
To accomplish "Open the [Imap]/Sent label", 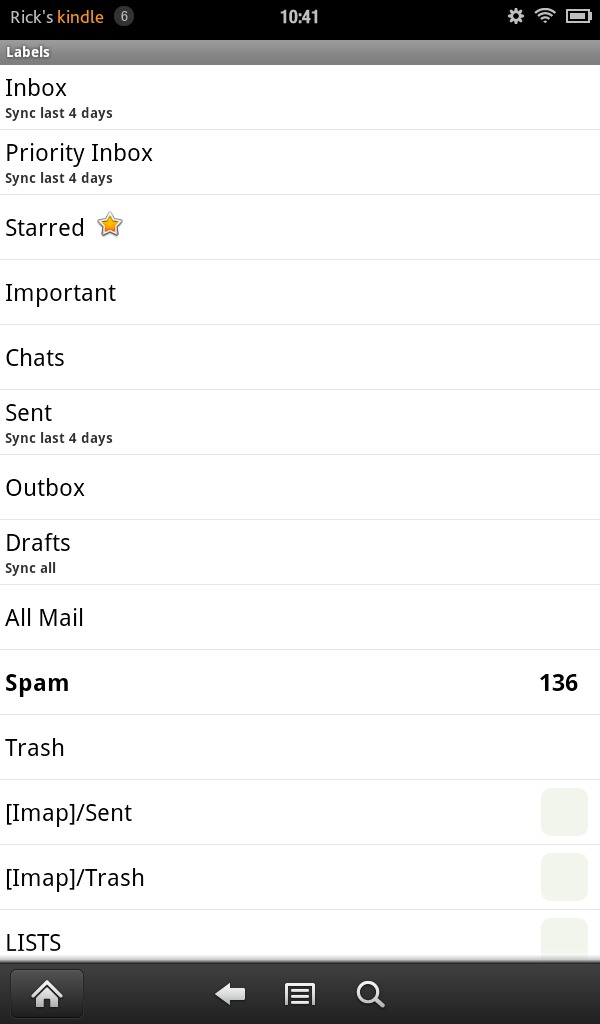I will [x=300, y=812].
